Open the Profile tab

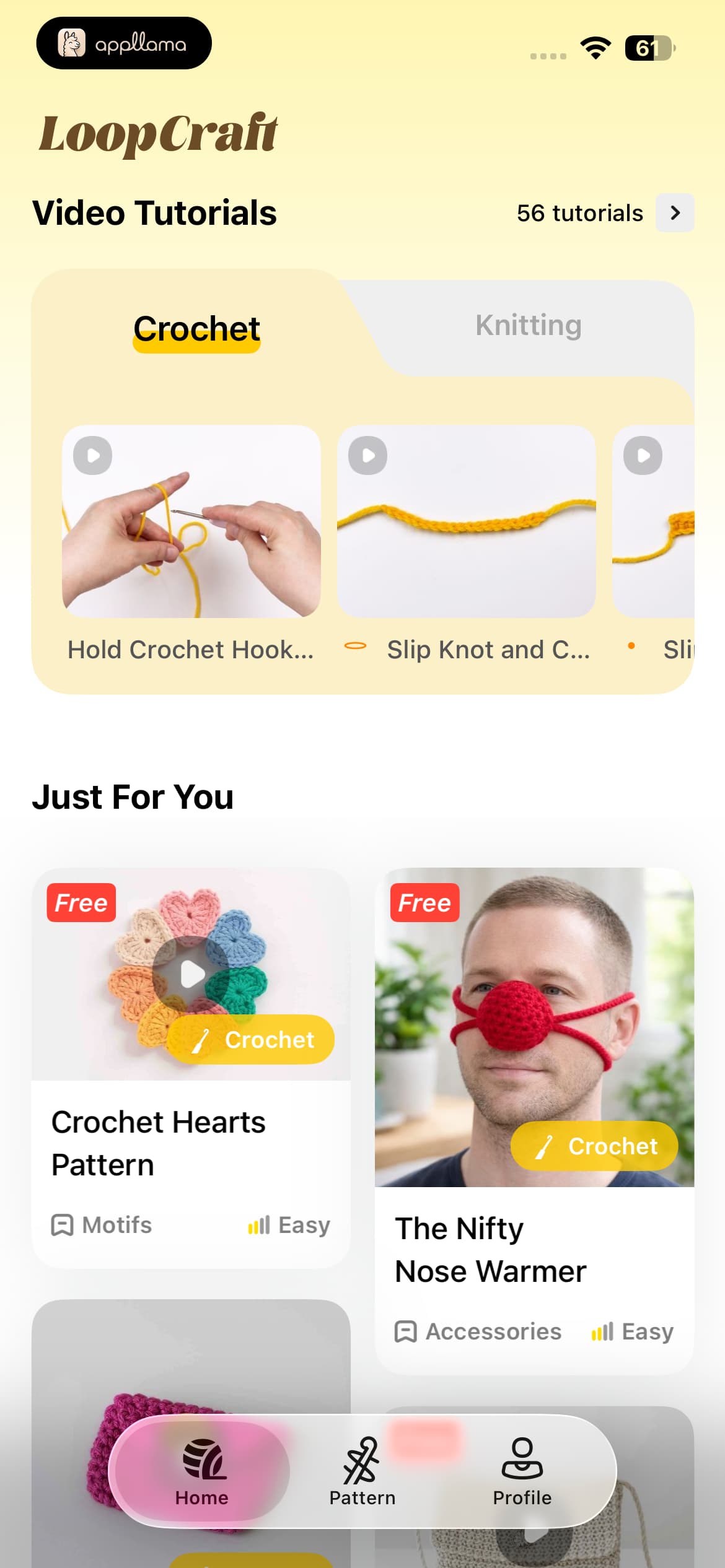click(x=522, y=1472)
